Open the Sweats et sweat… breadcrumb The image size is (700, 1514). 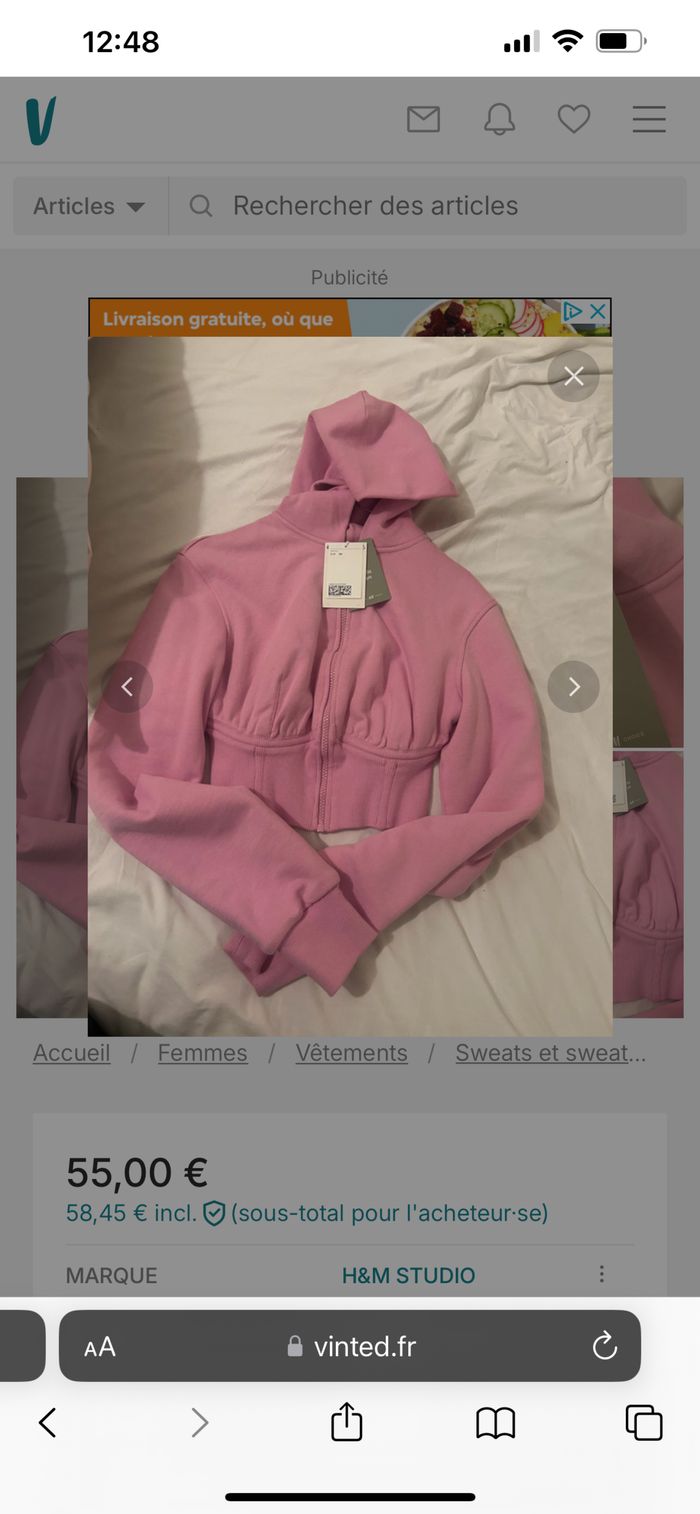(550, 1053)
